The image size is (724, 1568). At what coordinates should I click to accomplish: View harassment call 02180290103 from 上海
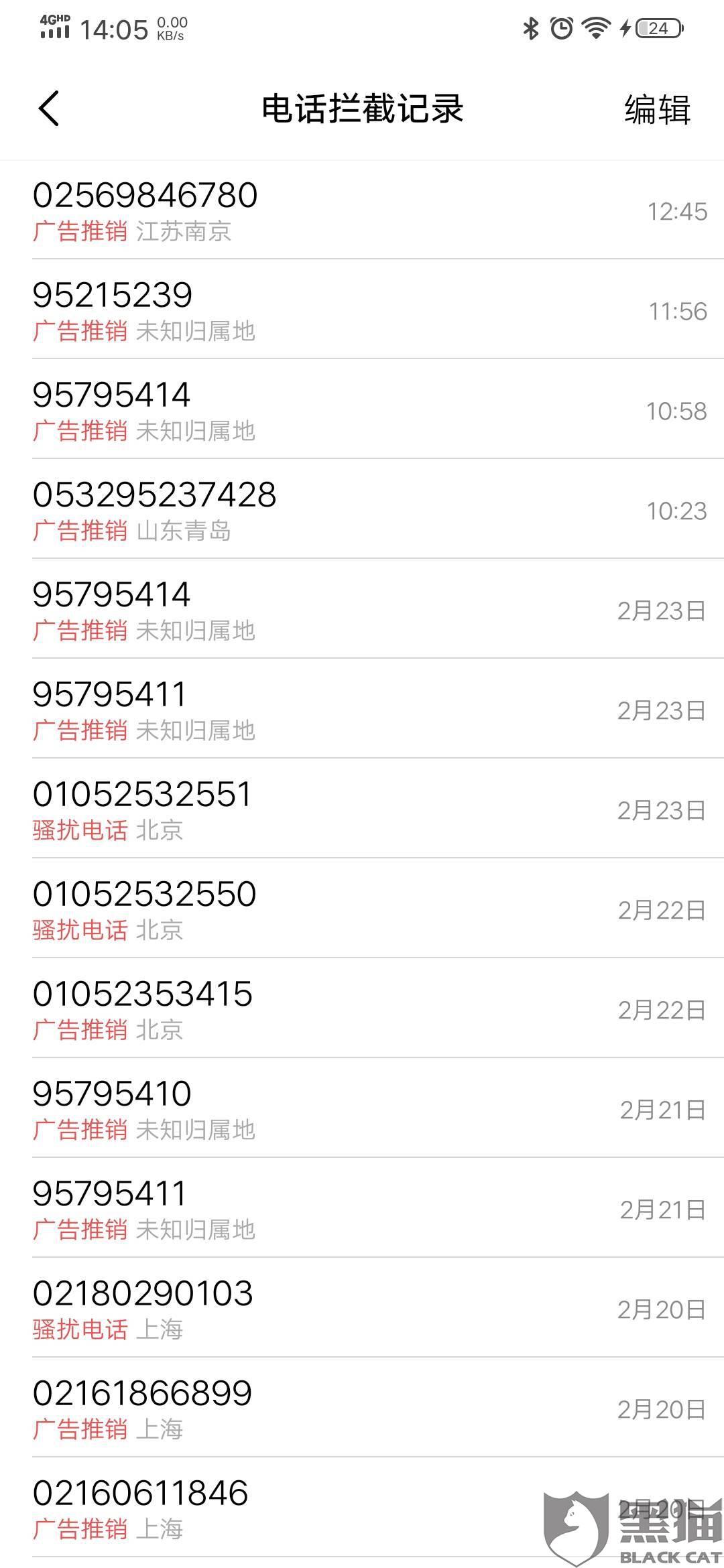(x=362, y=1309)
